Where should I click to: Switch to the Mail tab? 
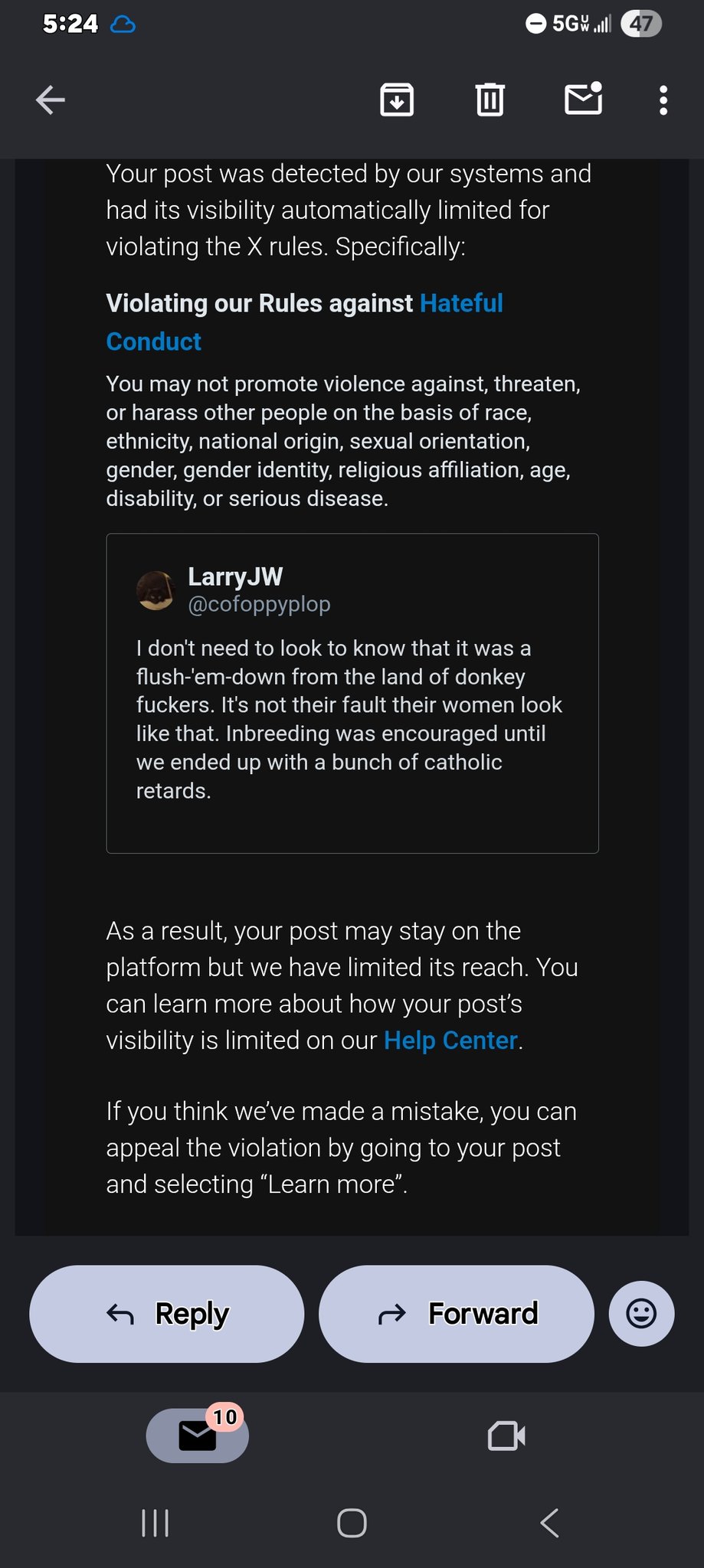198,1436
